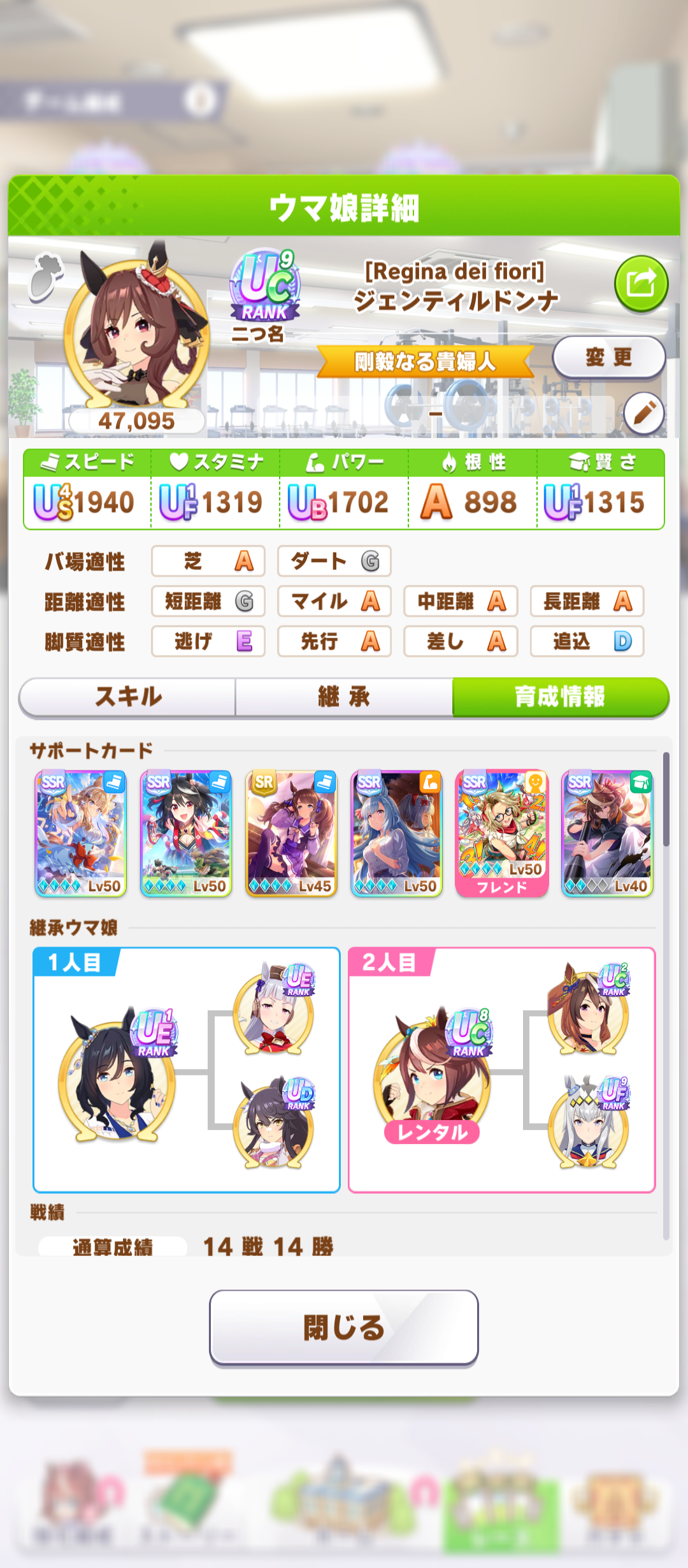
Task: View the レンタル inherited Uma Musume
Action: (x=433, y=1074)
